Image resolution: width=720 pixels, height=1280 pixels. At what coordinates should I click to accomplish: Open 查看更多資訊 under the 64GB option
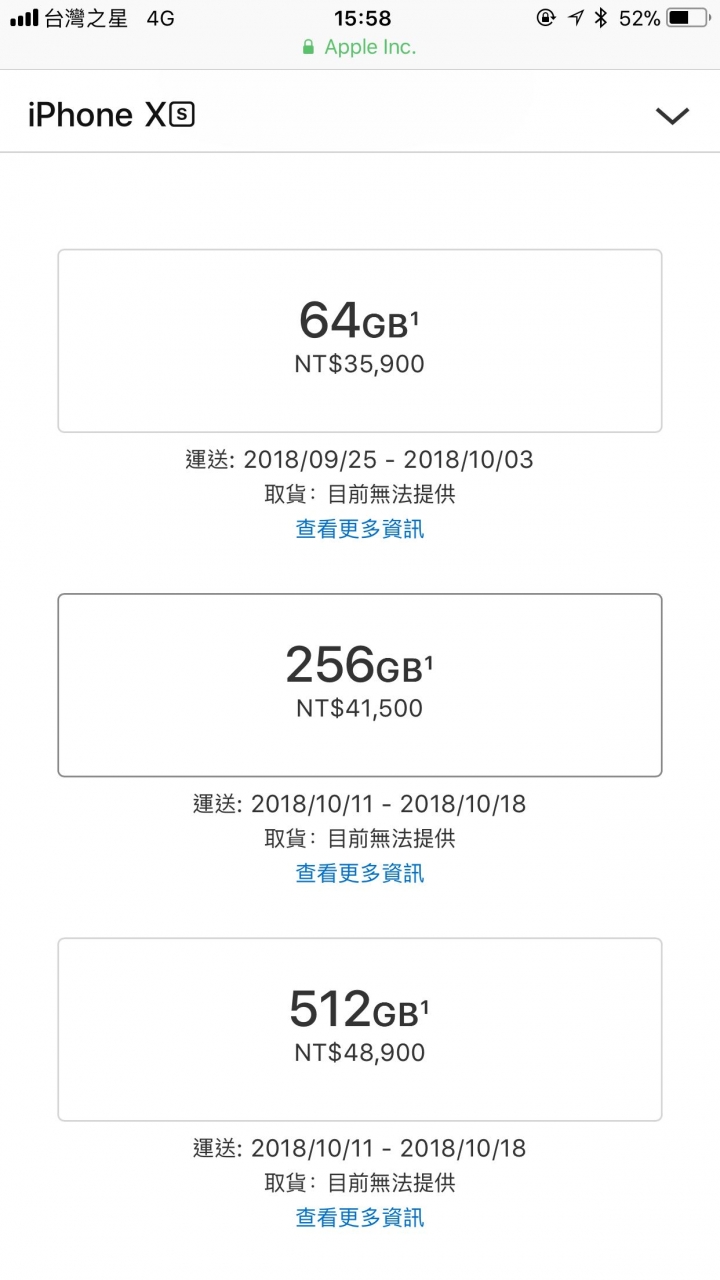(x=360, y=529)
